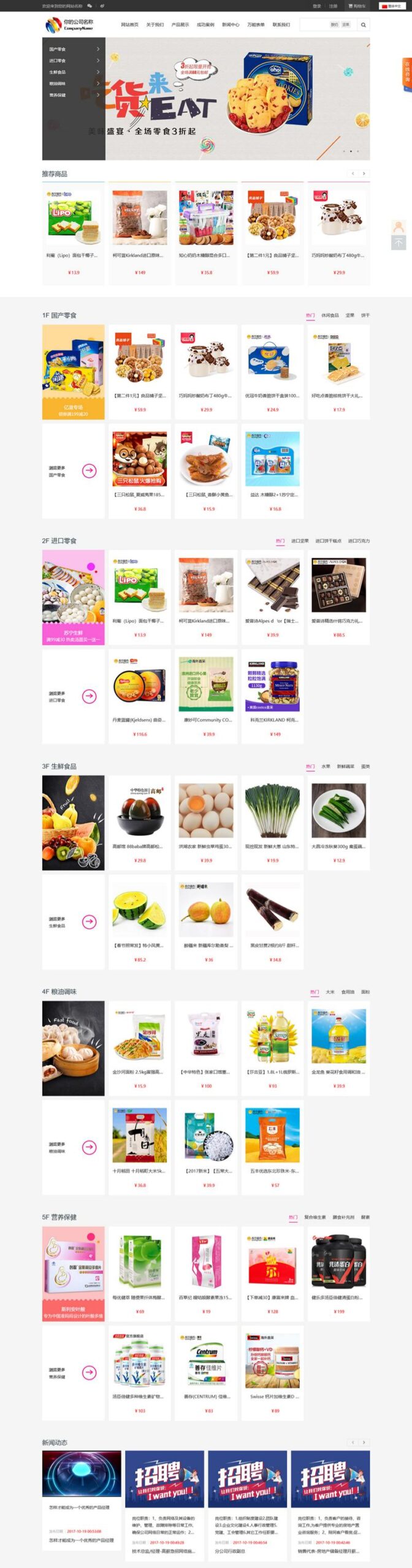Select the 水果 tab in 3F 生鲜食品
The width and height of the screenshot is (412, 1568).
coord(326,766)
